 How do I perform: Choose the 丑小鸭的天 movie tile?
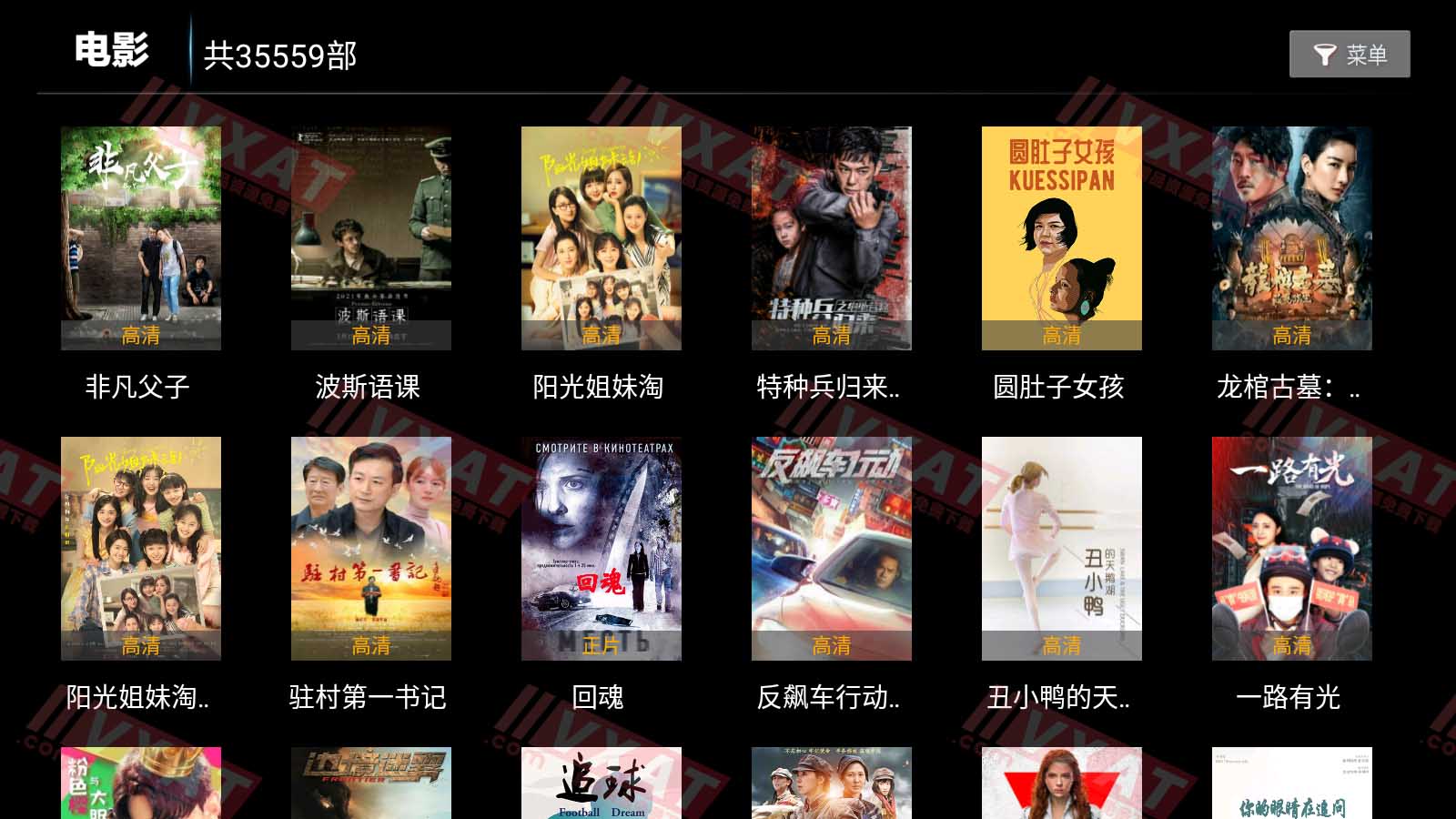coord(1061,549)
